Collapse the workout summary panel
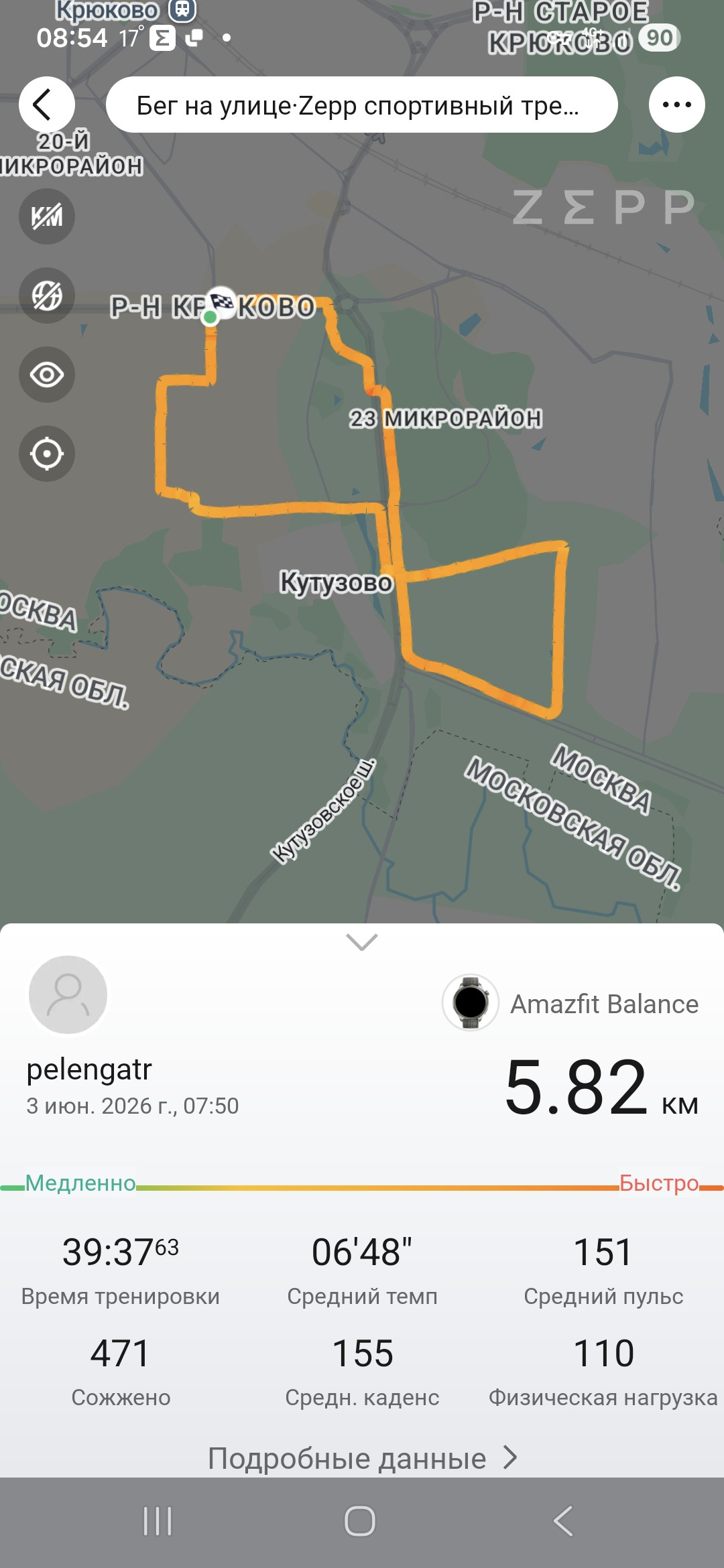The height and width of the screenshot is (1568, 724). 362,942
